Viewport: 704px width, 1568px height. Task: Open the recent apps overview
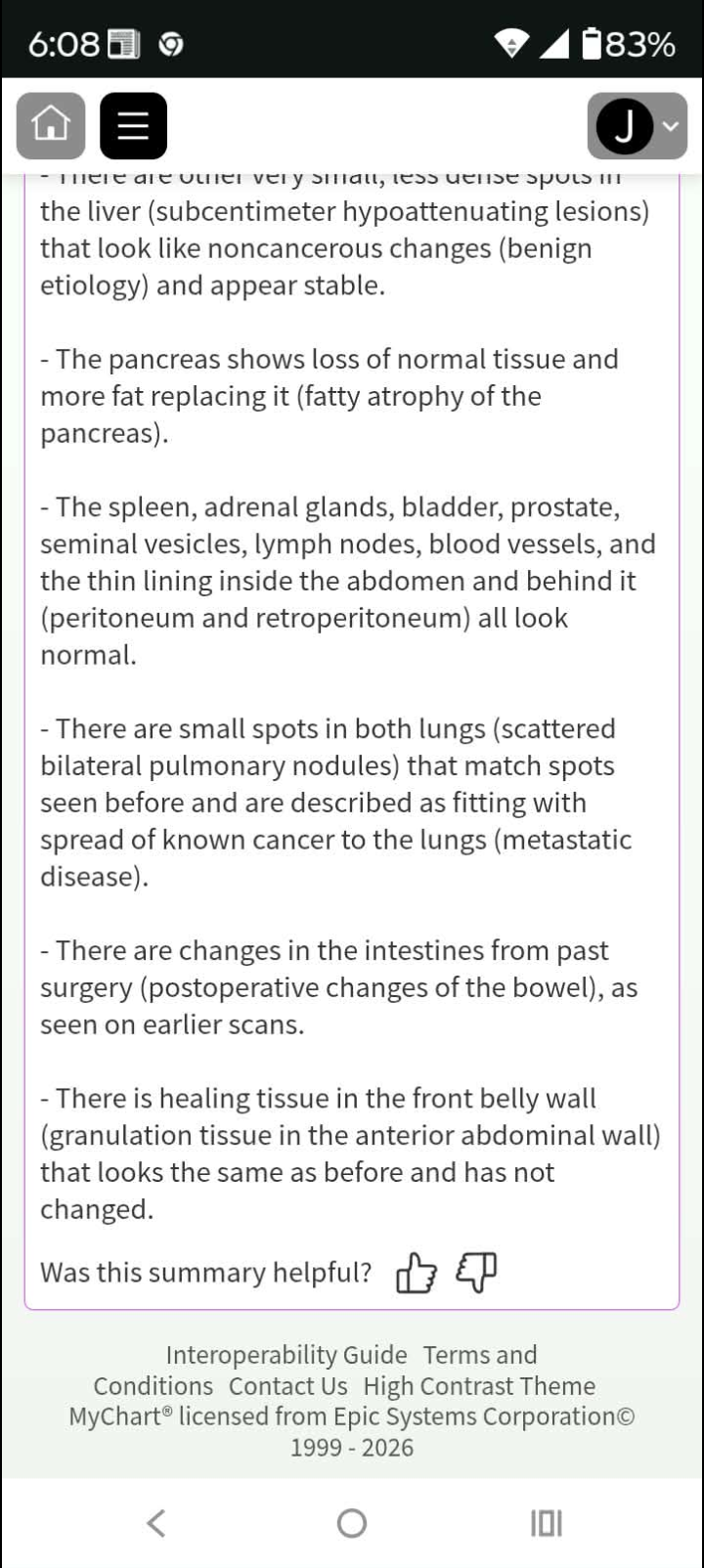pyautogui.click(x=547, y=1523)
